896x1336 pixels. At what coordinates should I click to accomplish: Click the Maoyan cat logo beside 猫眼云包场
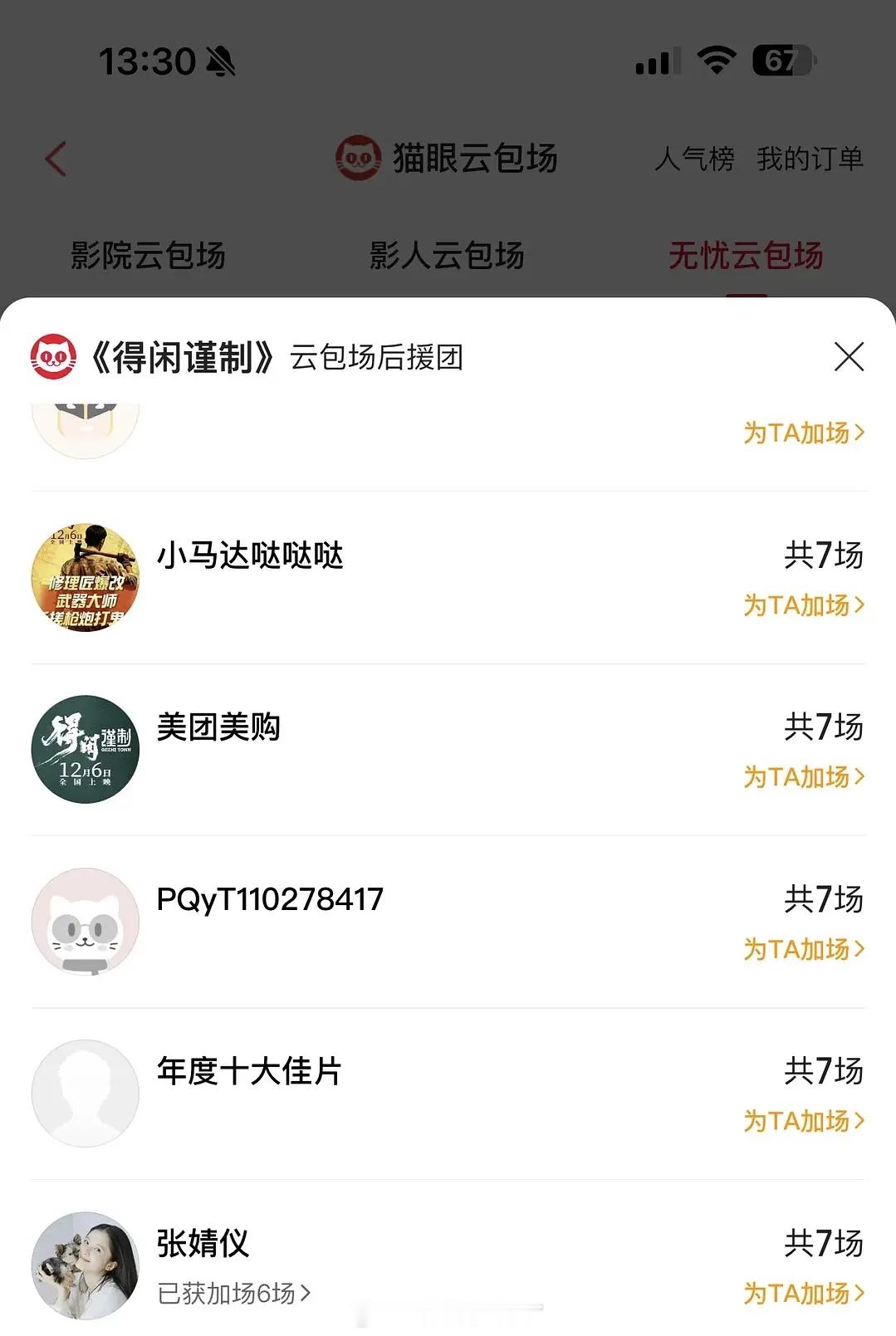click(359, 157)
